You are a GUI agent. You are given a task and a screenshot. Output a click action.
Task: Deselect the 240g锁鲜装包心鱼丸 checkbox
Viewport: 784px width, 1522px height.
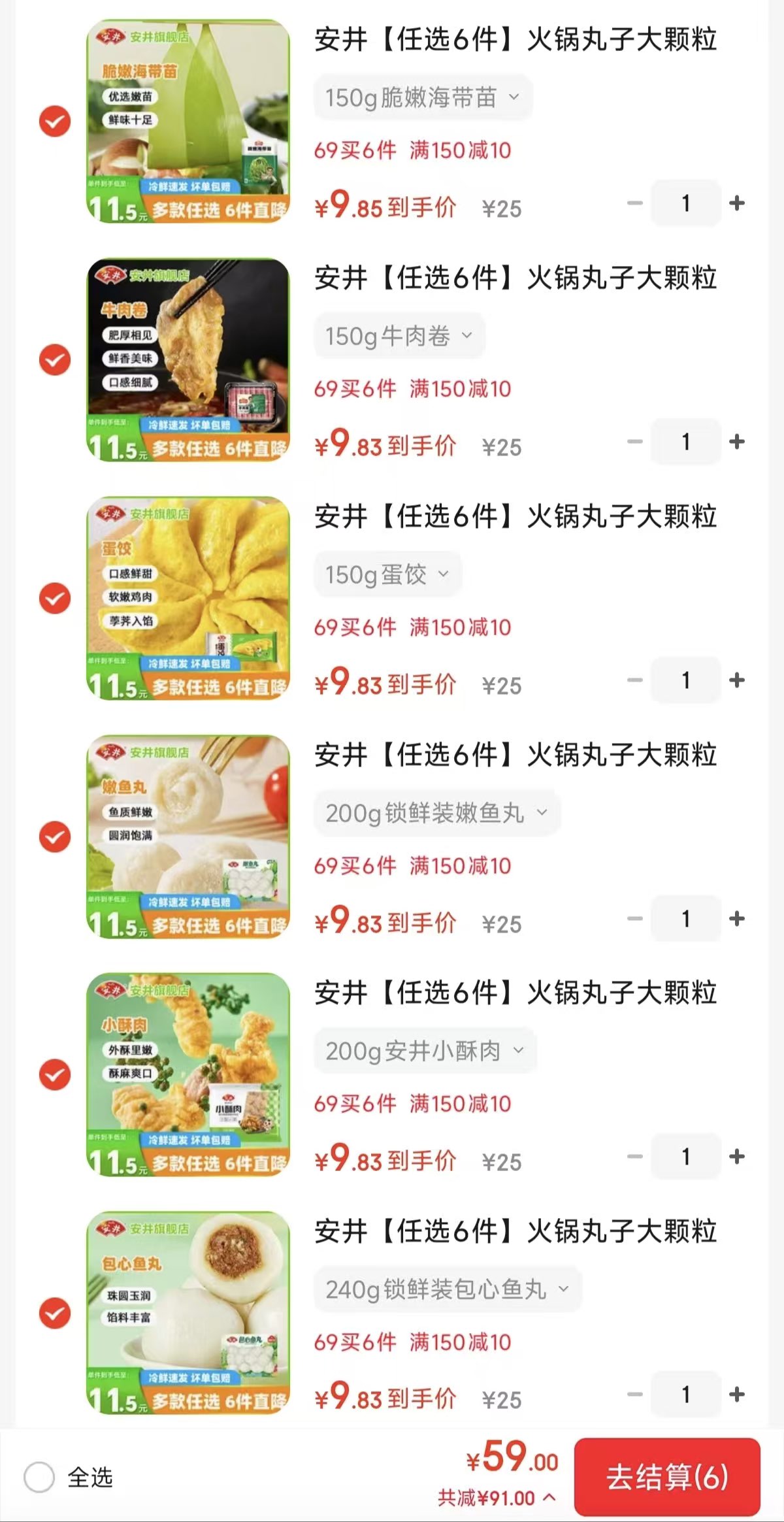[55, 1313]
